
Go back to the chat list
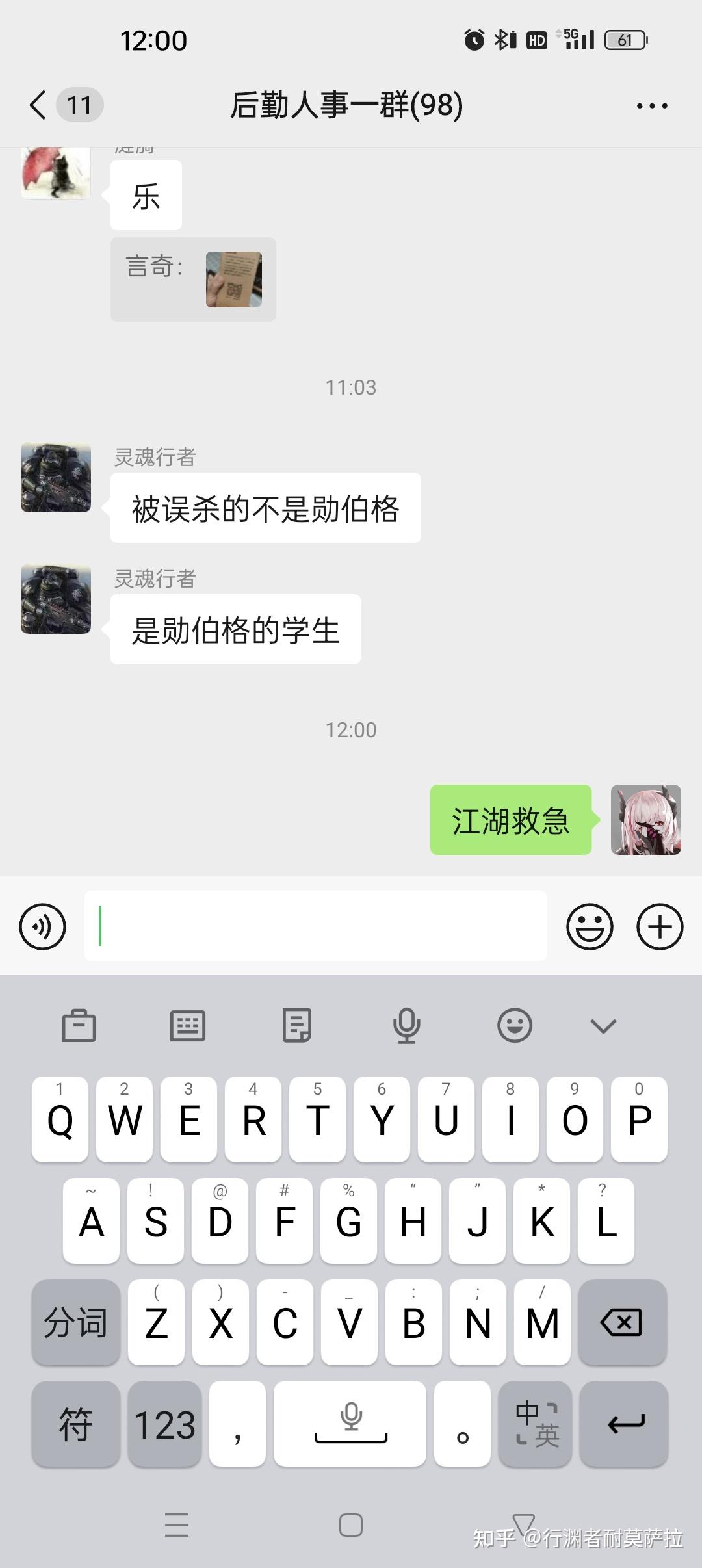(39, 105)
